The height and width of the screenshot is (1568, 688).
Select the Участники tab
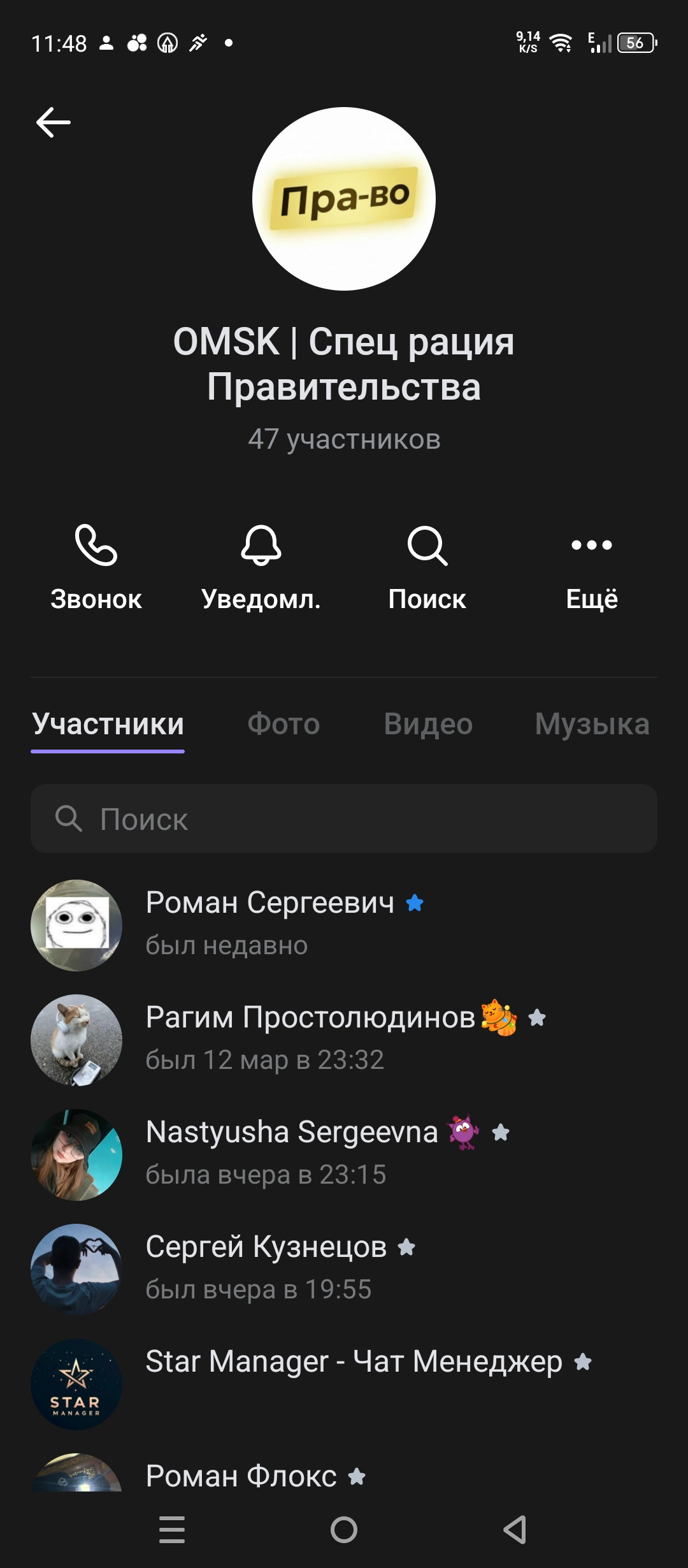[108, 724]
